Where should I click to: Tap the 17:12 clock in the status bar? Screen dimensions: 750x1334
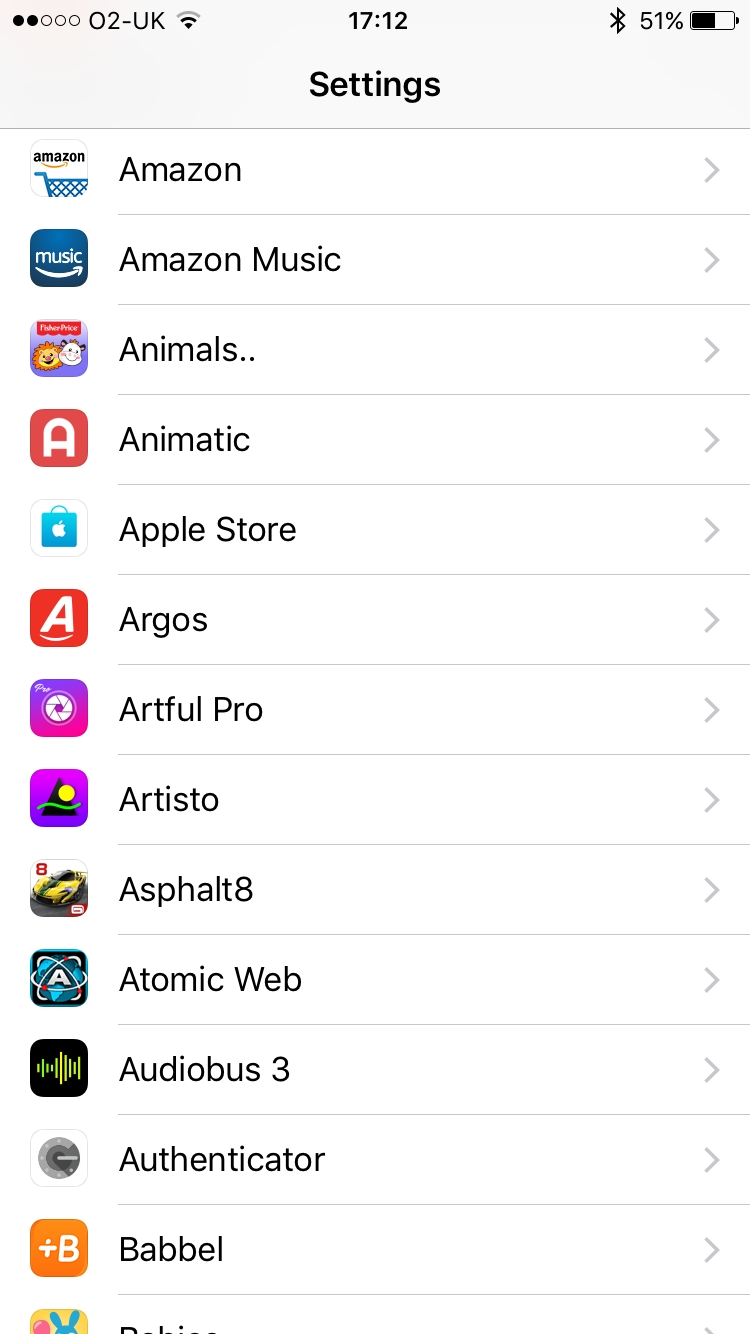(x=378, y=21)
